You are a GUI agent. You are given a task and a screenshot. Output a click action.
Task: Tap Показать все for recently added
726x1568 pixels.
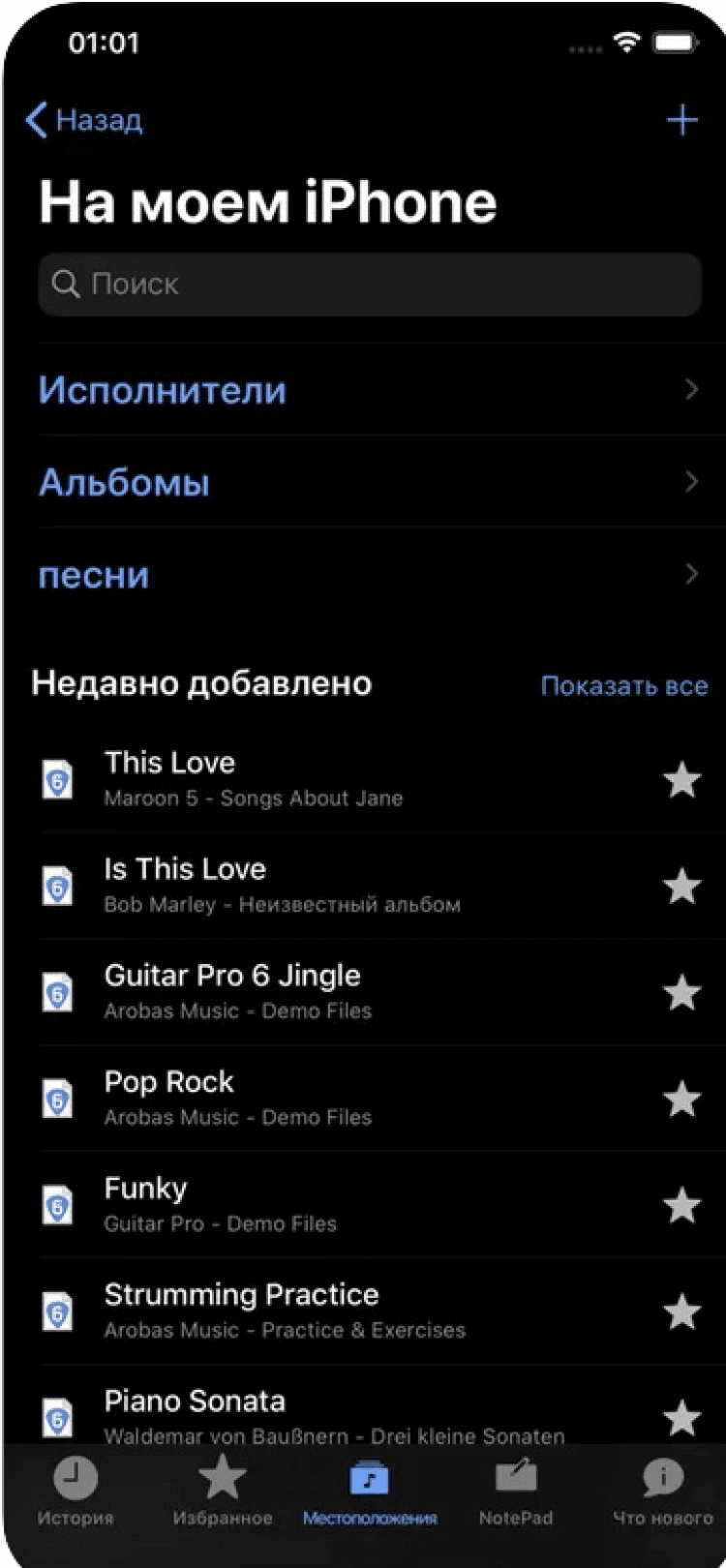coord(623,685)
